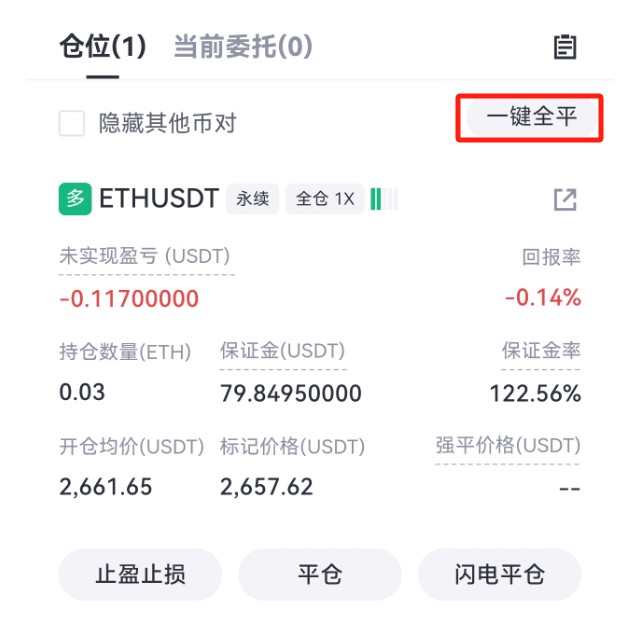
Task: Open the ETHUSDT contract pair
Action: tap(158, 198)
